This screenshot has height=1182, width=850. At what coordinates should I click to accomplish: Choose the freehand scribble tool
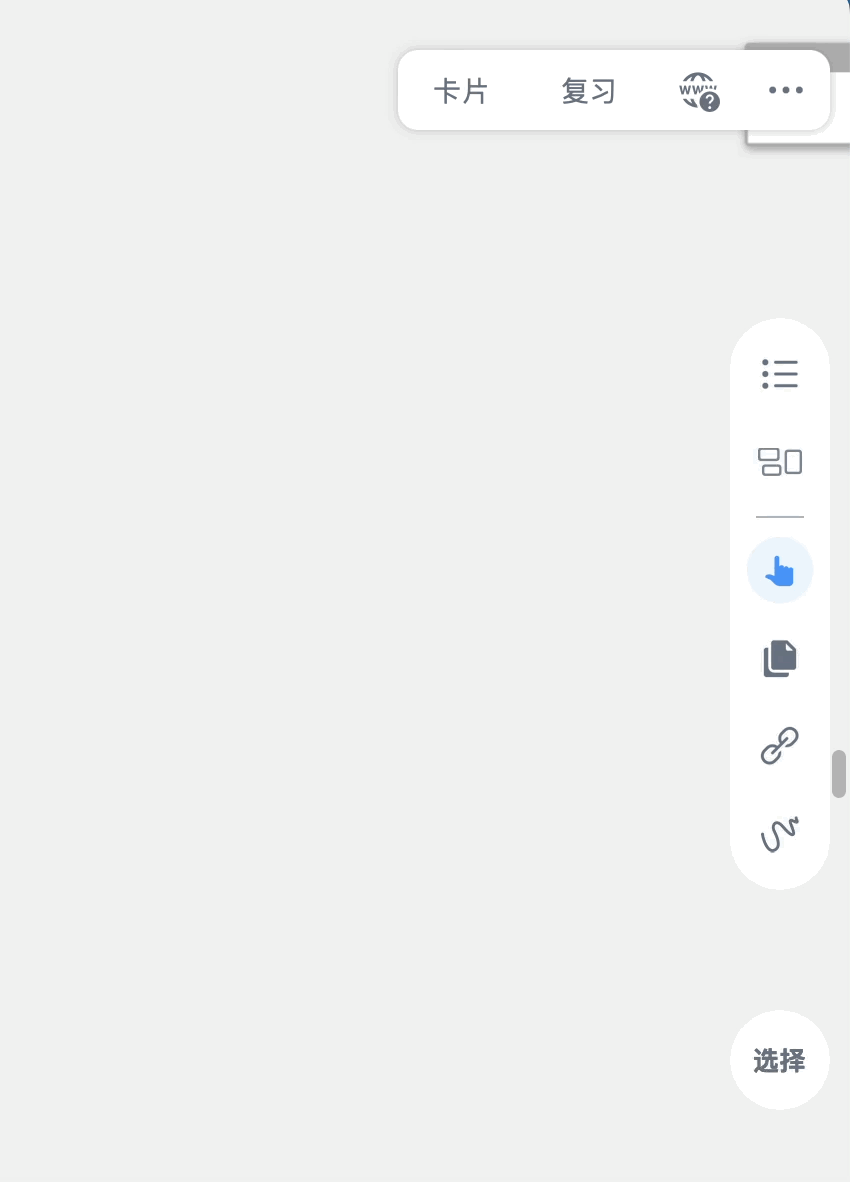pos(780,833)
